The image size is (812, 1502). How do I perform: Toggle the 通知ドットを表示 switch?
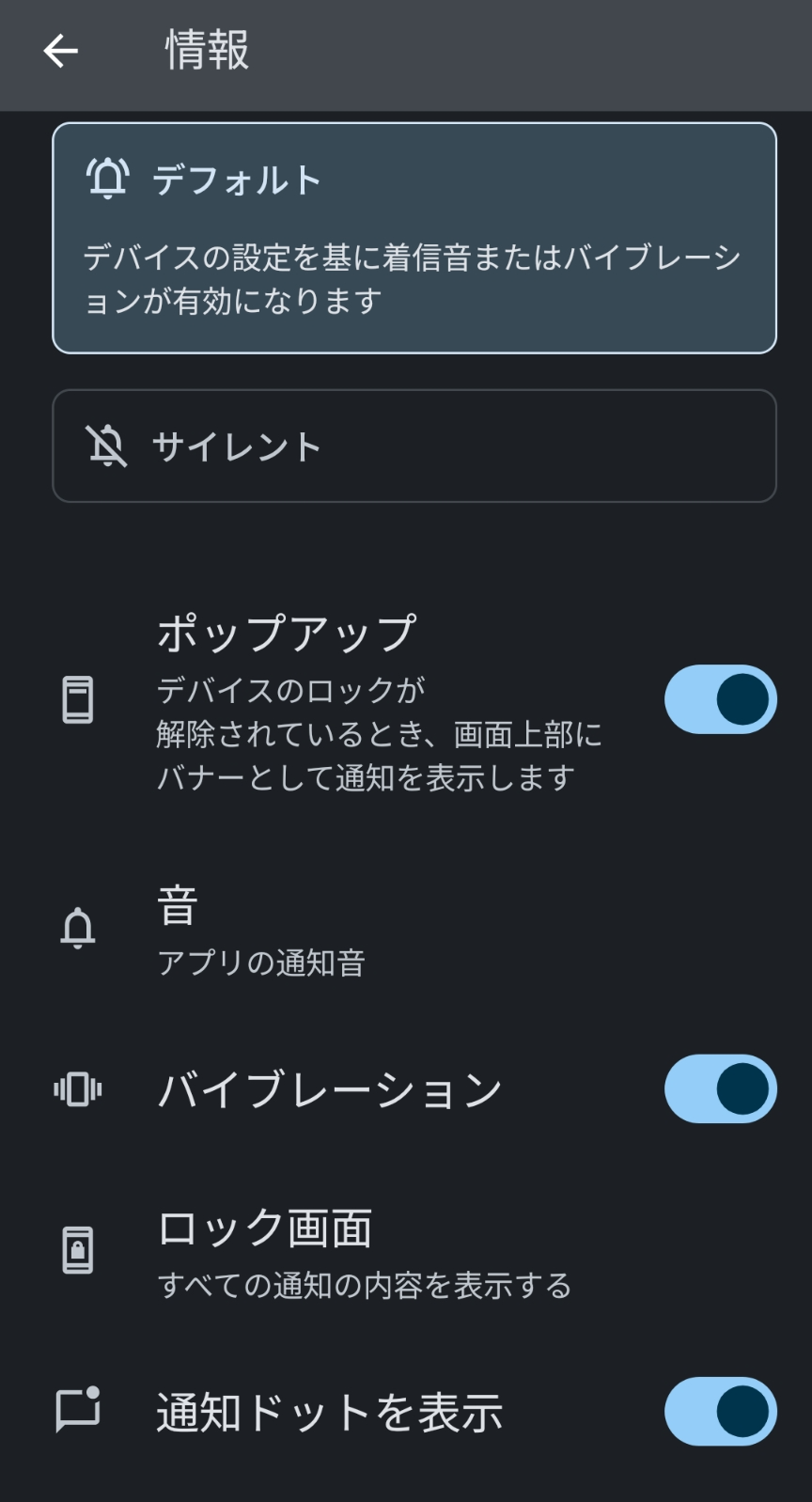(720, 1411)
